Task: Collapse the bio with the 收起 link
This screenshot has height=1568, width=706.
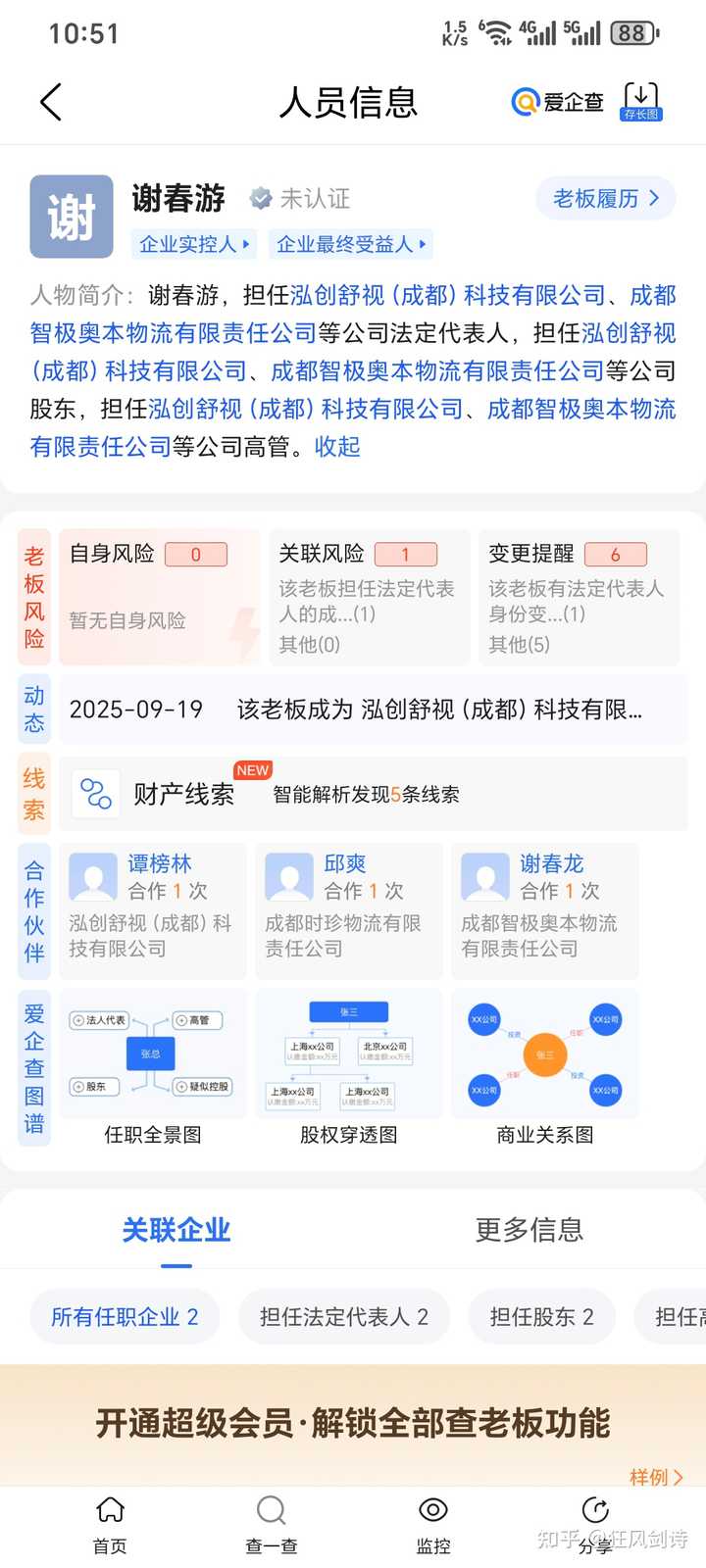Action: [337, 447]
